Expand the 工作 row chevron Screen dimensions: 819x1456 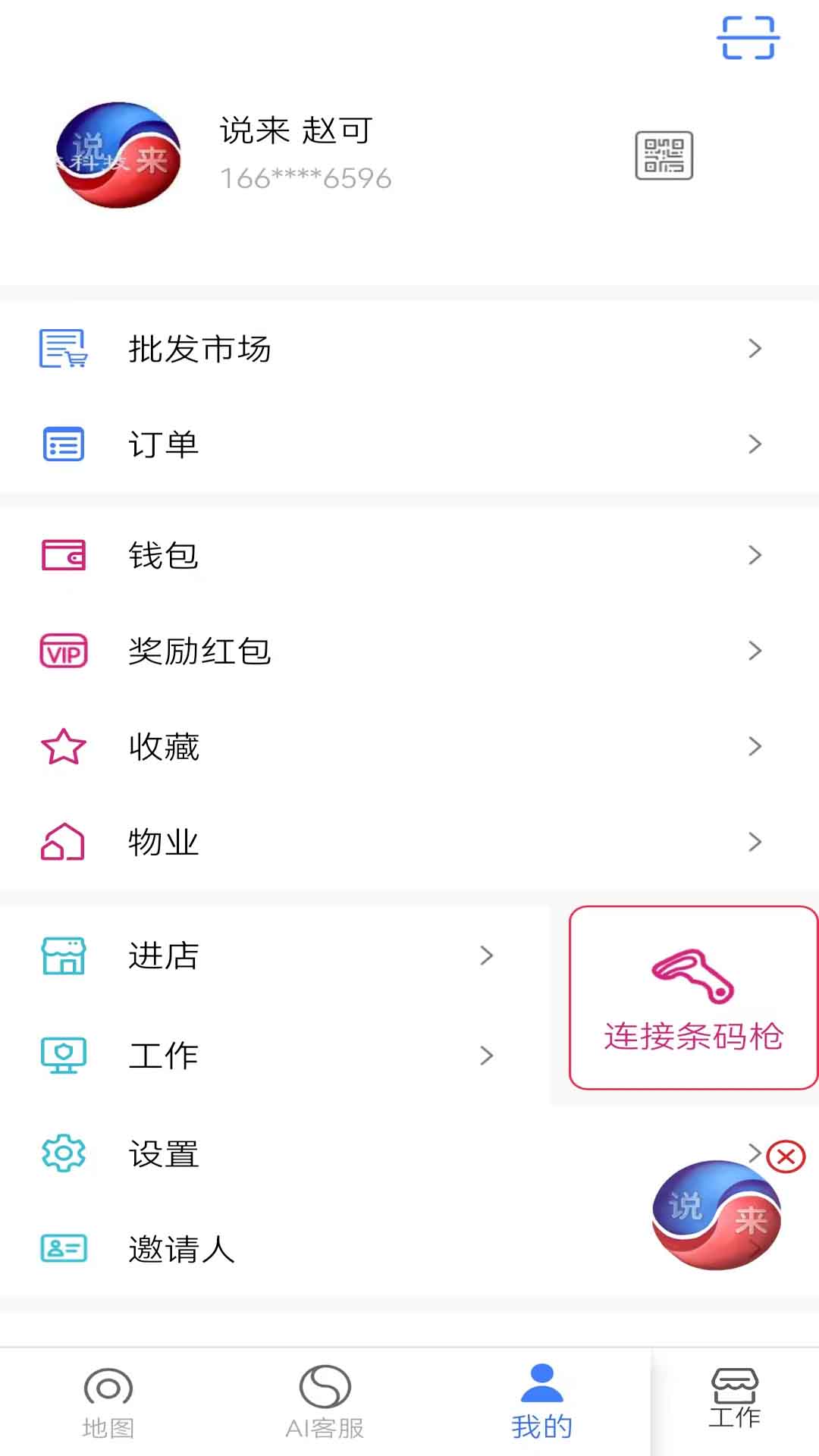click(x=488, y=1055)
